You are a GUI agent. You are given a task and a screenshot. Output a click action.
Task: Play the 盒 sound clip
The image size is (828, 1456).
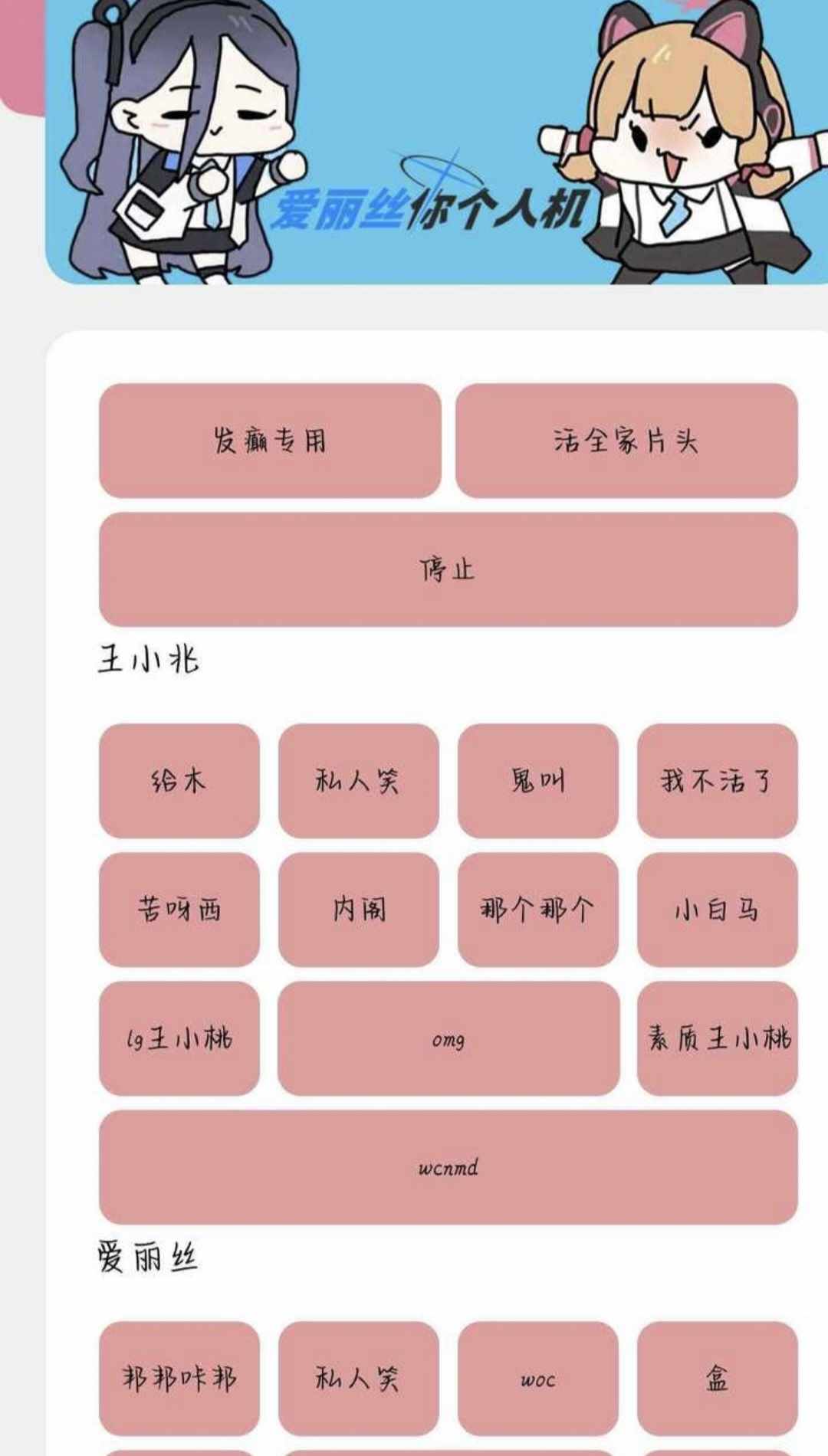point(717,1378)
